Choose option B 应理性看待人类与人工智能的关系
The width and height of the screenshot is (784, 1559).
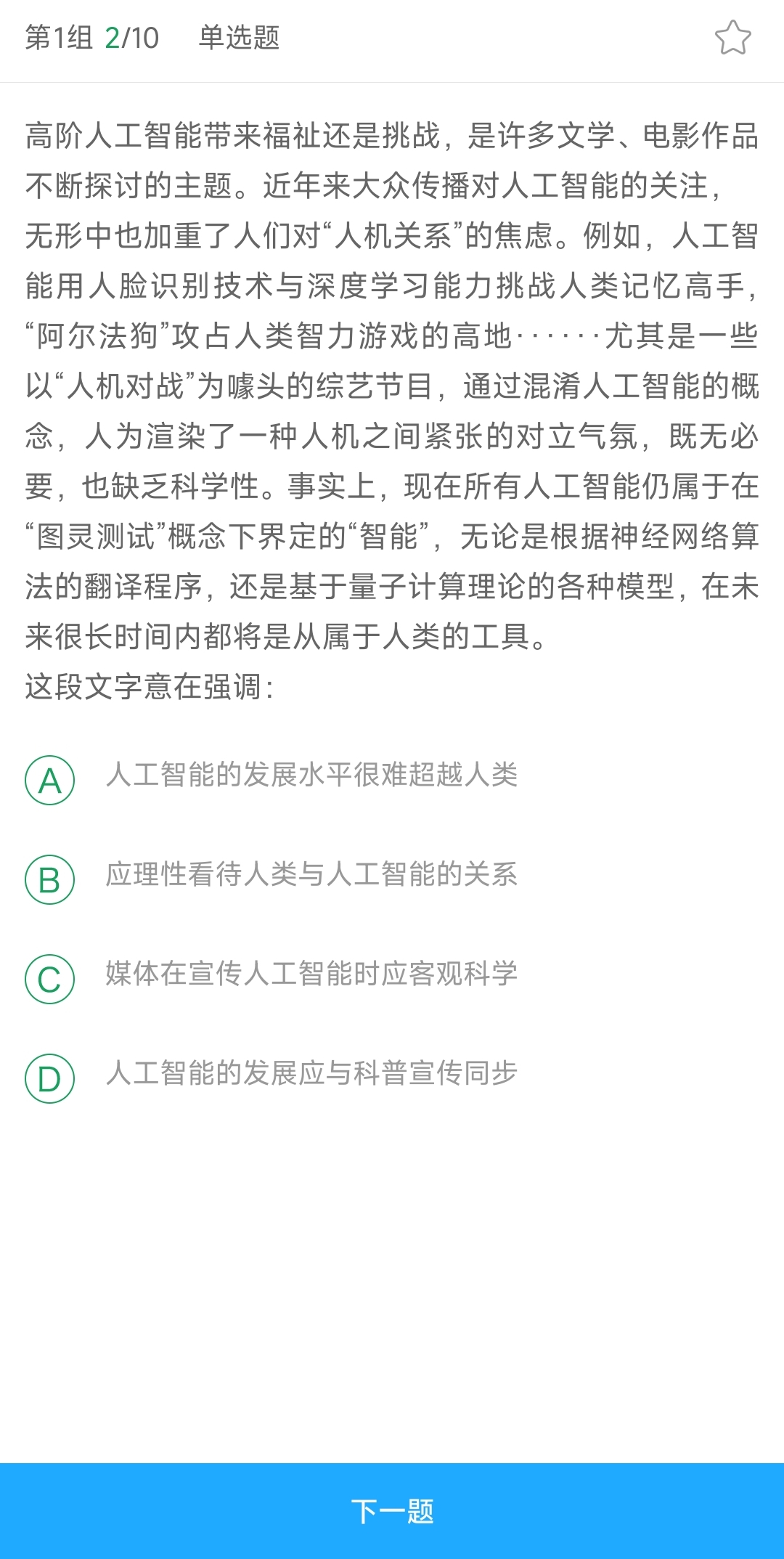[50, 880]
